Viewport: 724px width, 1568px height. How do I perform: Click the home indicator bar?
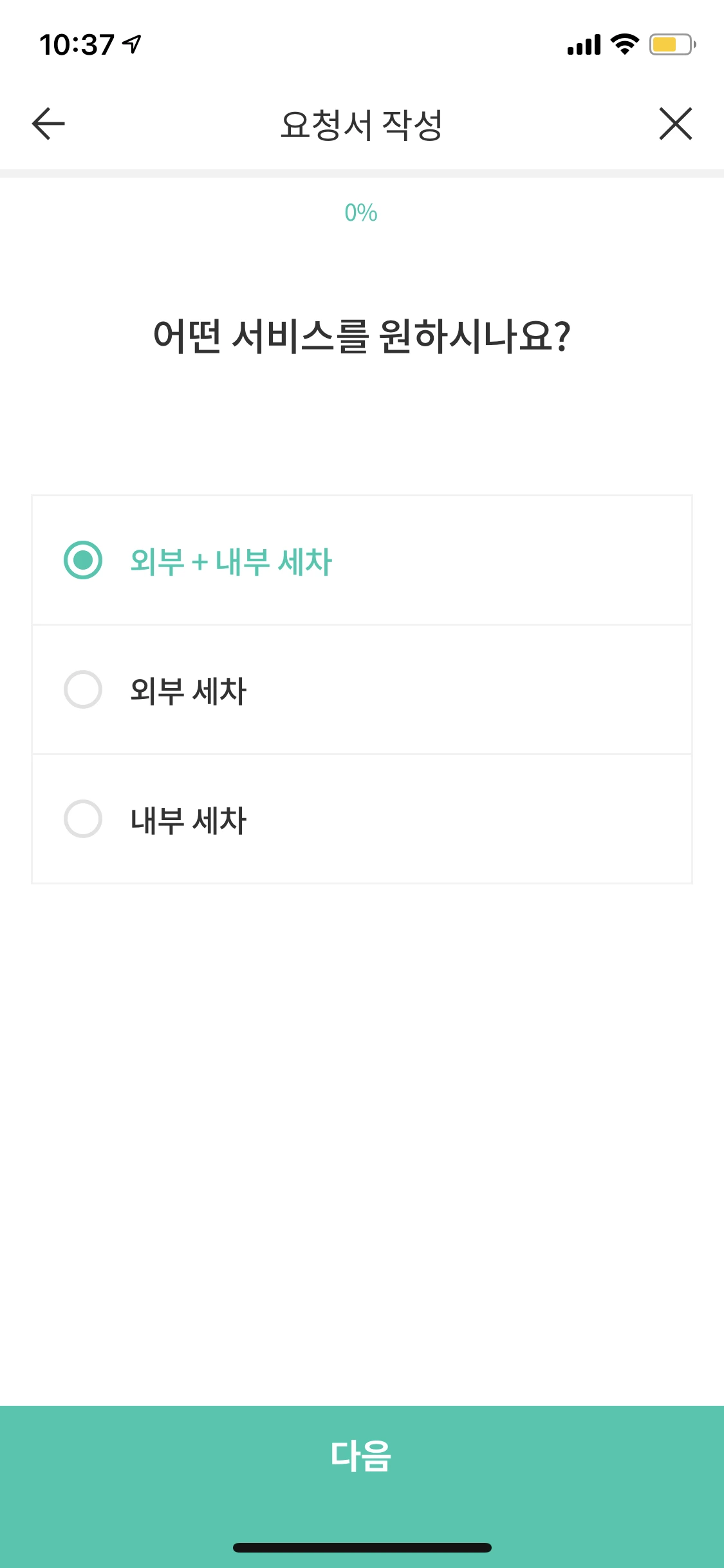362,1547
